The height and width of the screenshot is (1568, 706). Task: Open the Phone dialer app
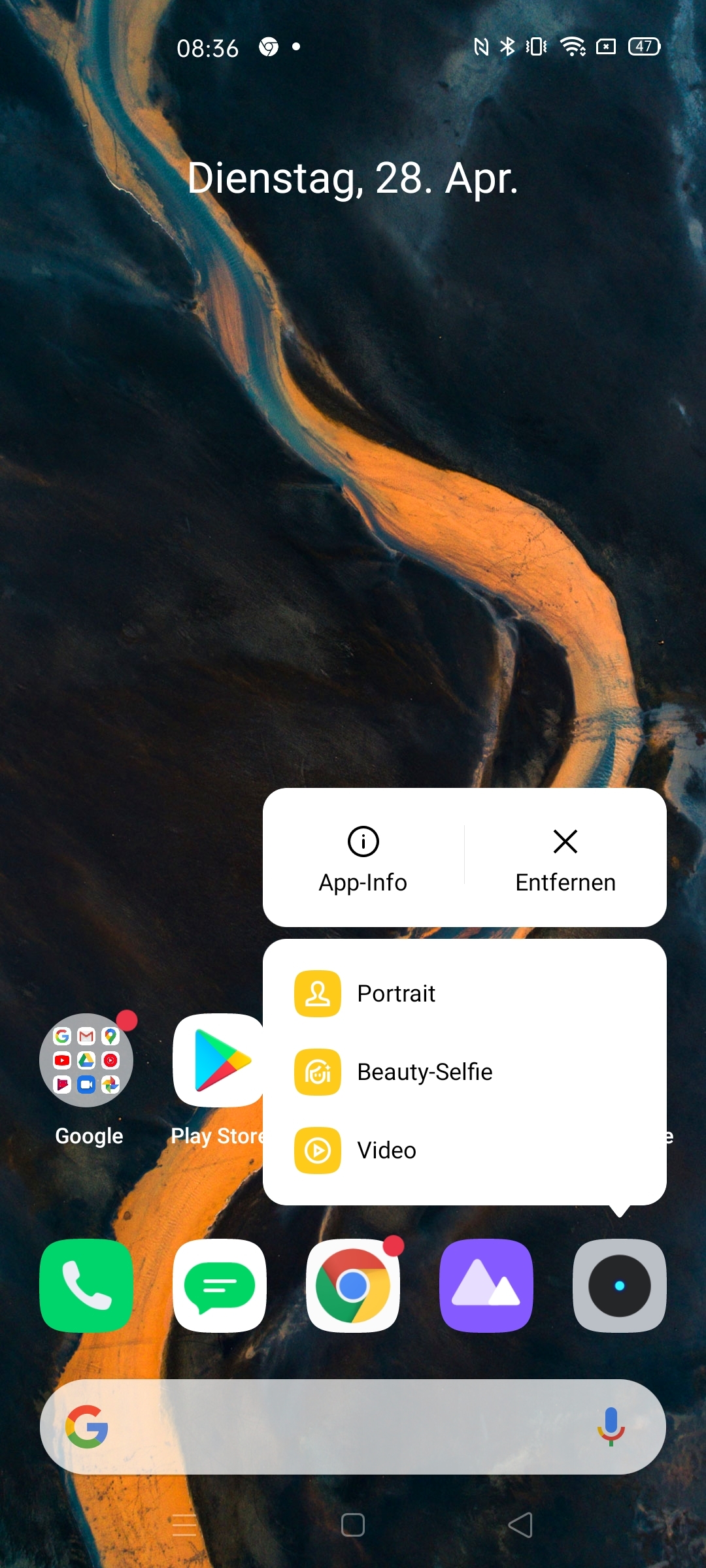[86, 1285]
